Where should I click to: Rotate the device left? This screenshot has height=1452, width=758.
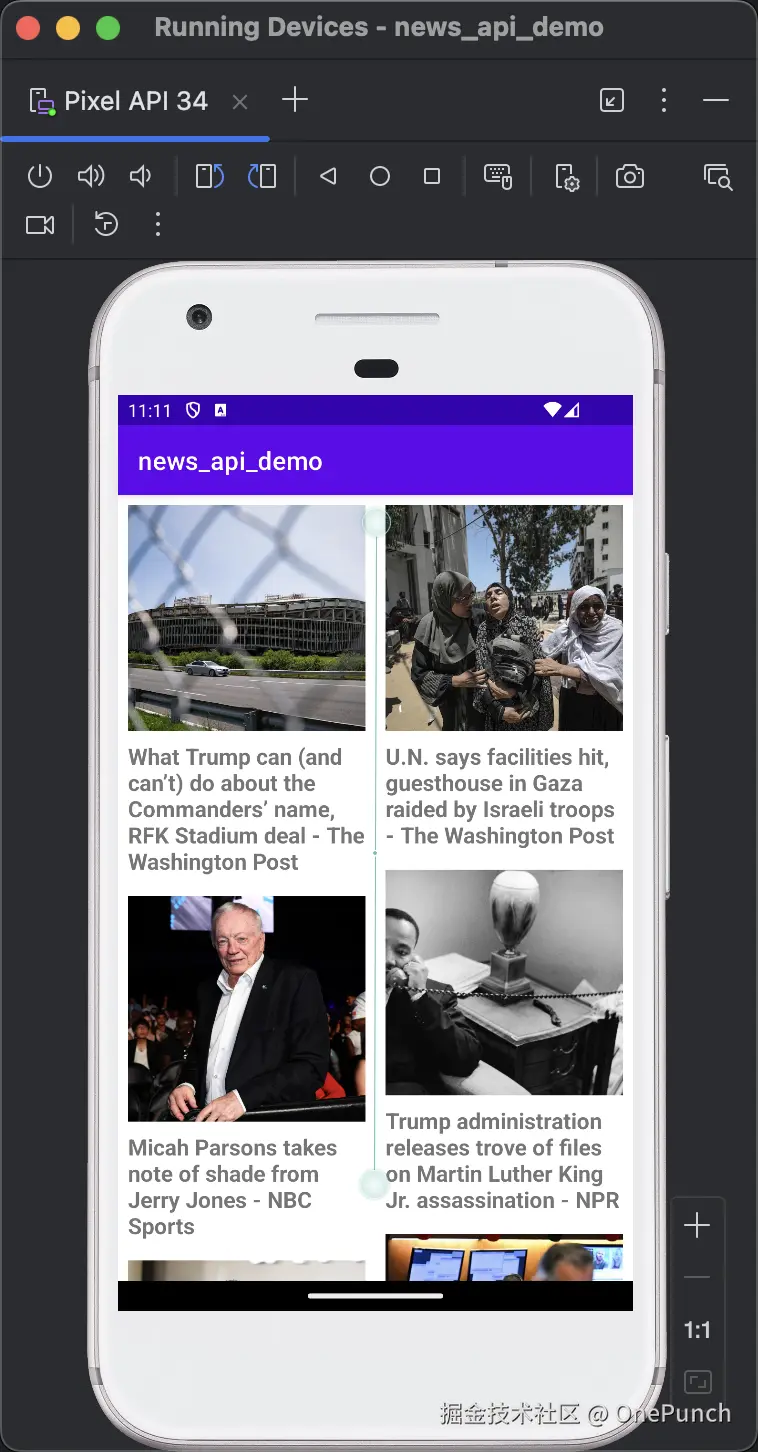coord(210,177)
